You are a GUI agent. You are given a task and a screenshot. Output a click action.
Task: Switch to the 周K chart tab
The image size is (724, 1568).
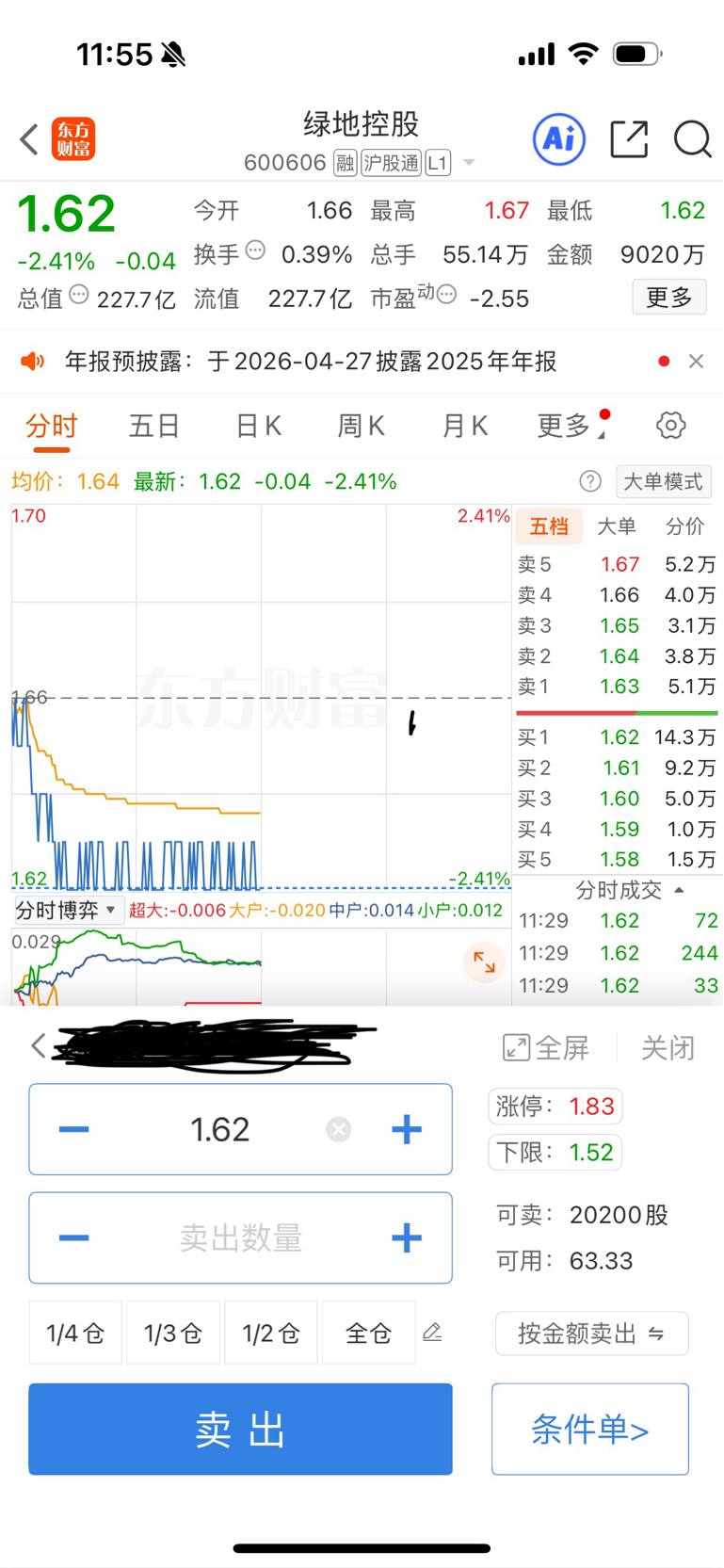[362, 426]
